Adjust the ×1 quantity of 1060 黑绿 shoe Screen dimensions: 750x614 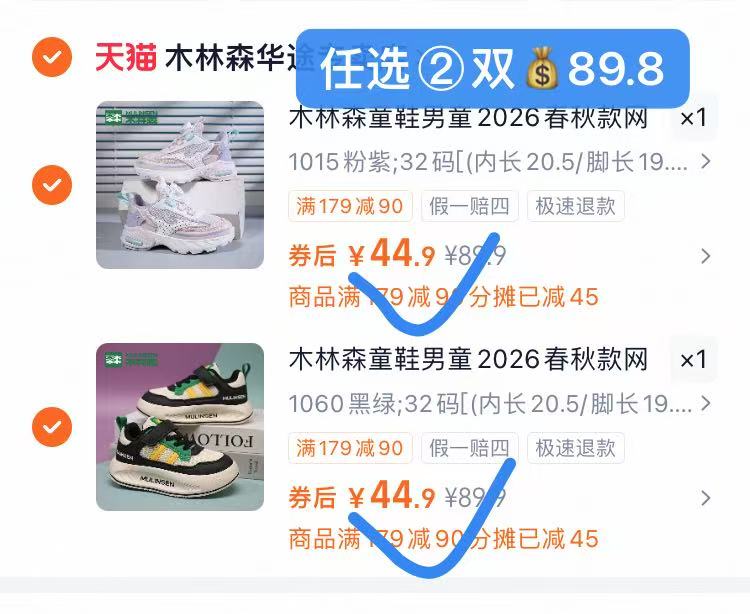pos(692,360)
